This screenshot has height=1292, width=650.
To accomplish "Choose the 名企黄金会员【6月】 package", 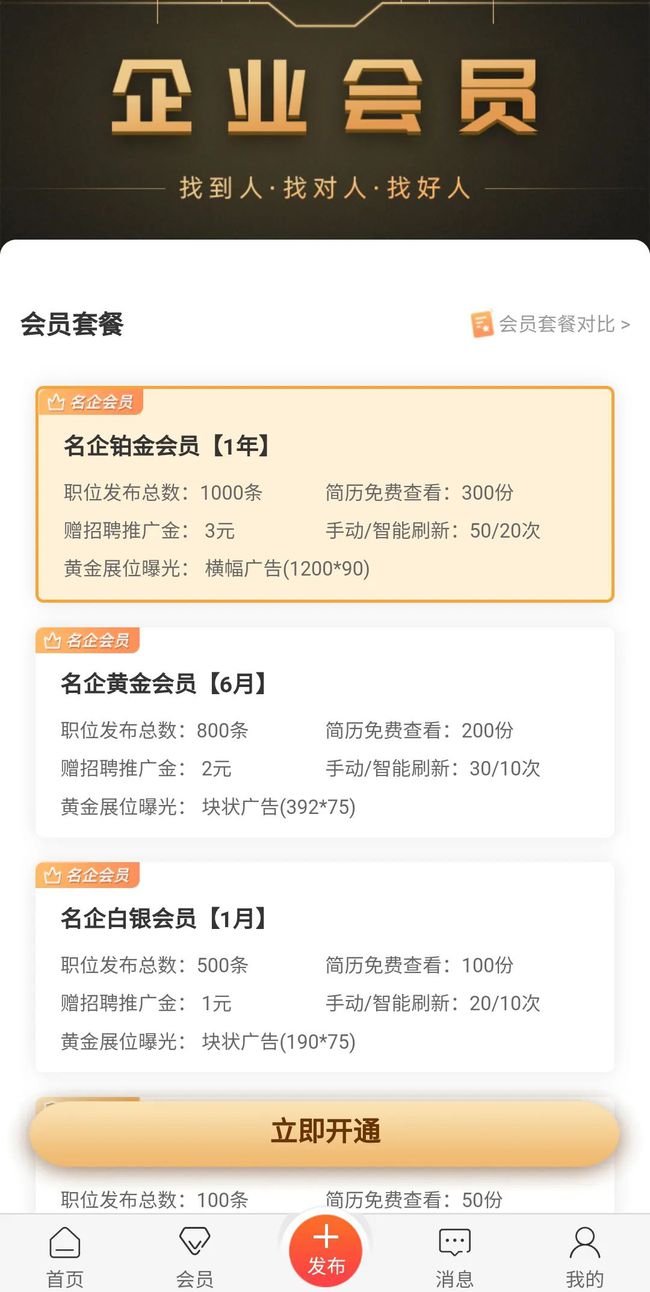I will tap(325, 732).
